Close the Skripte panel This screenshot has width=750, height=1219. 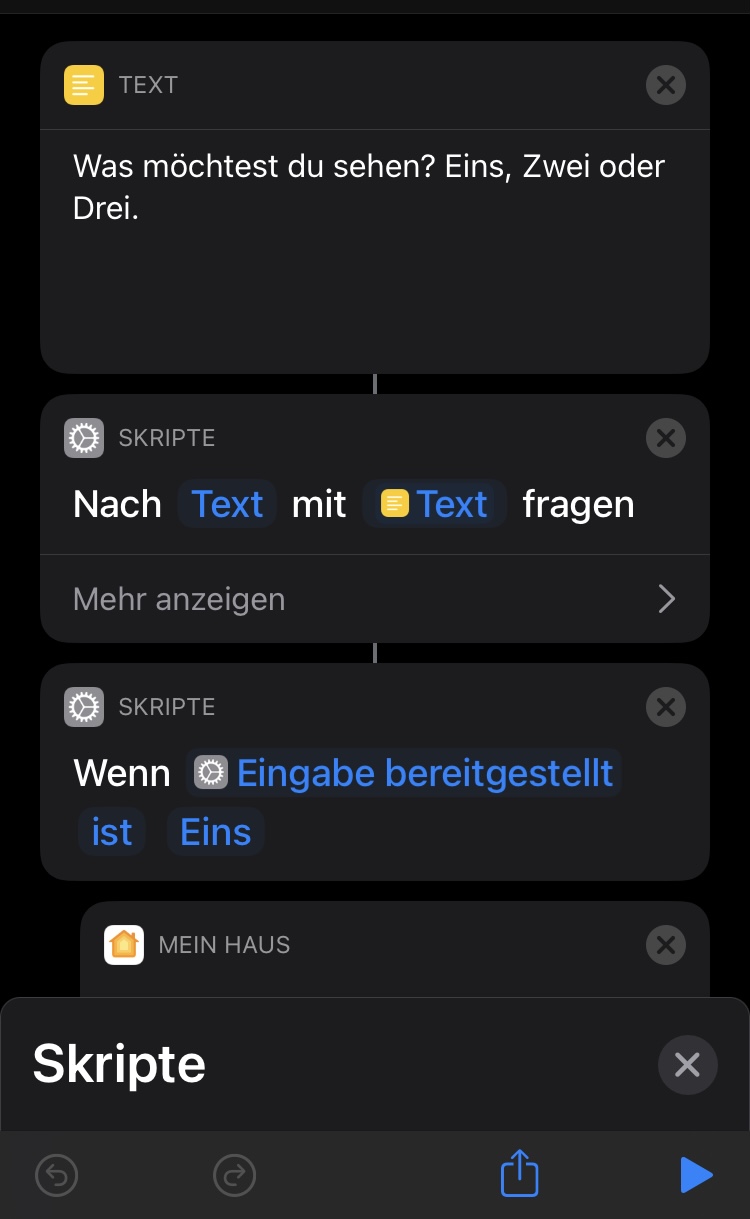tap(687, 1065)
